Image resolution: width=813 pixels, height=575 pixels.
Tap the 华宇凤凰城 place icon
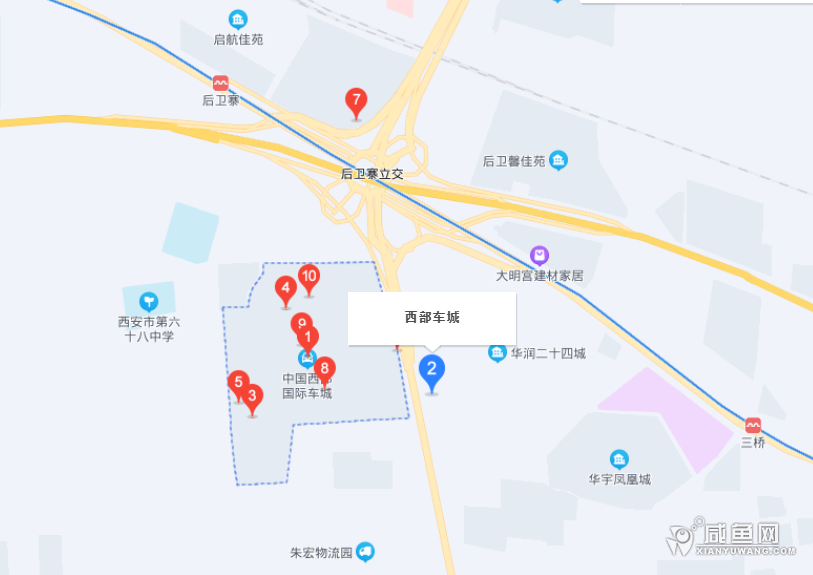(x=619, y=460)
